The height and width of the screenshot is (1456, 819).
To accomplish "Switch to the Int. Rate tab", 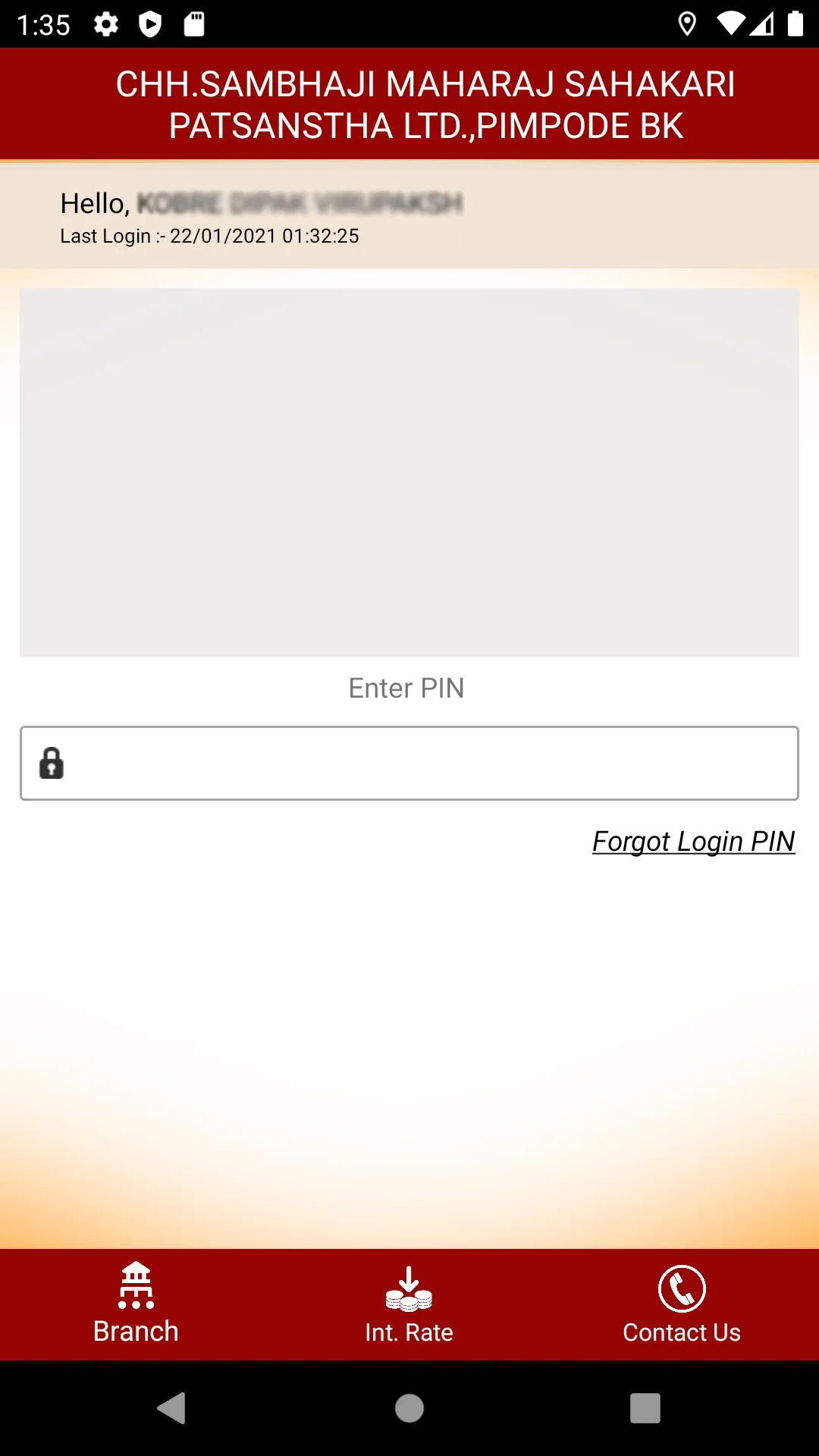I will point(408,1304).
